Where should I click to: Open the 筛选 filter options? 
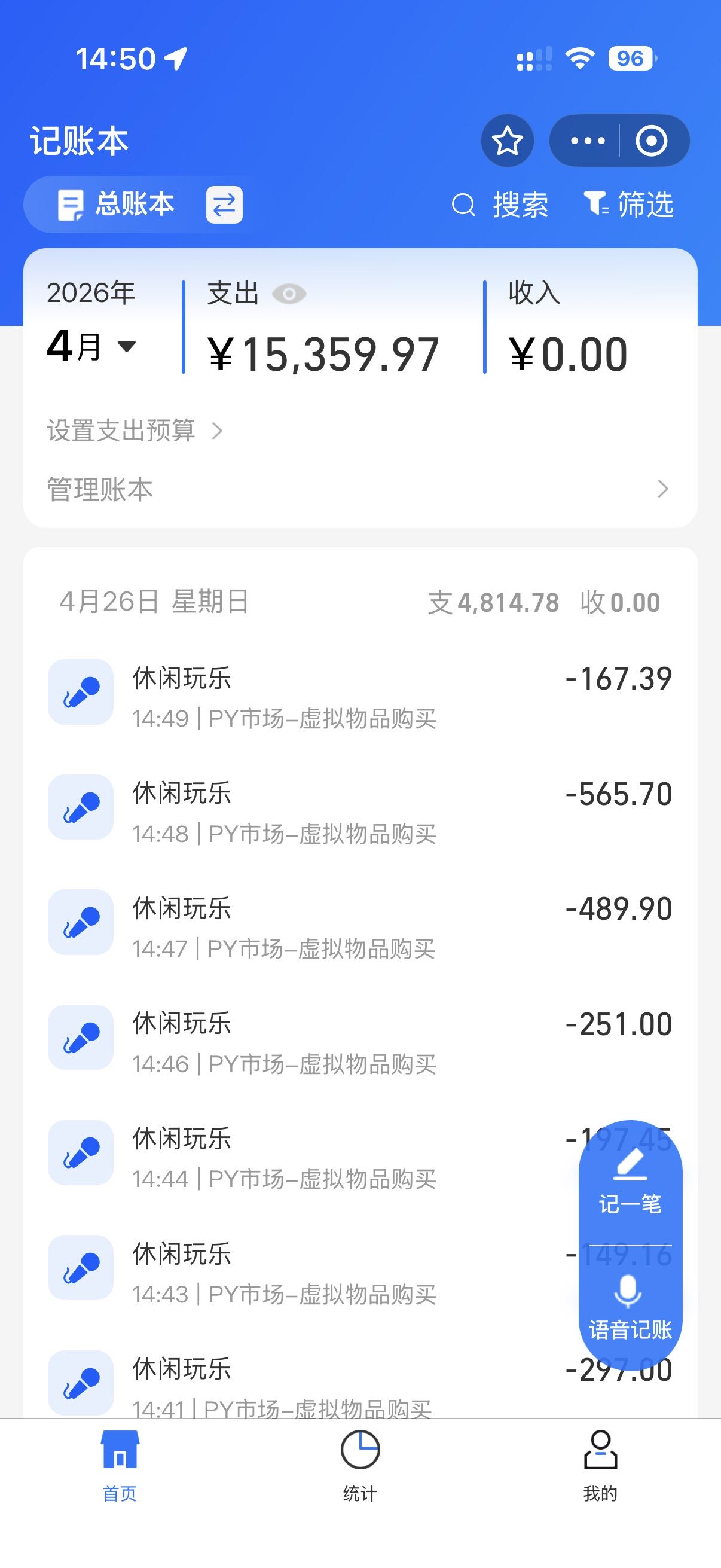click(628, 205)
